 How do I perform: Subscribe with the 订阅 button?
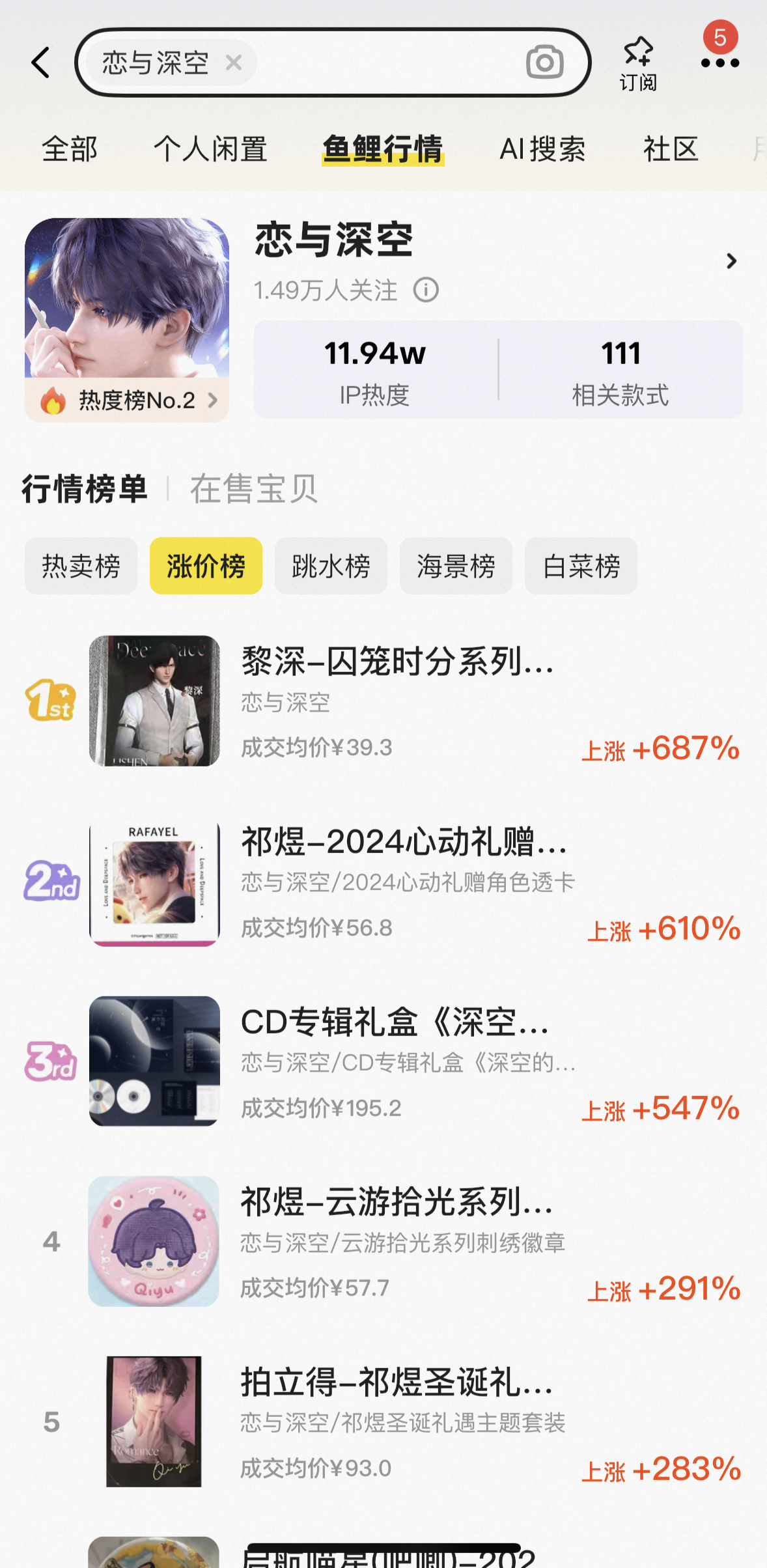point(638,64)
